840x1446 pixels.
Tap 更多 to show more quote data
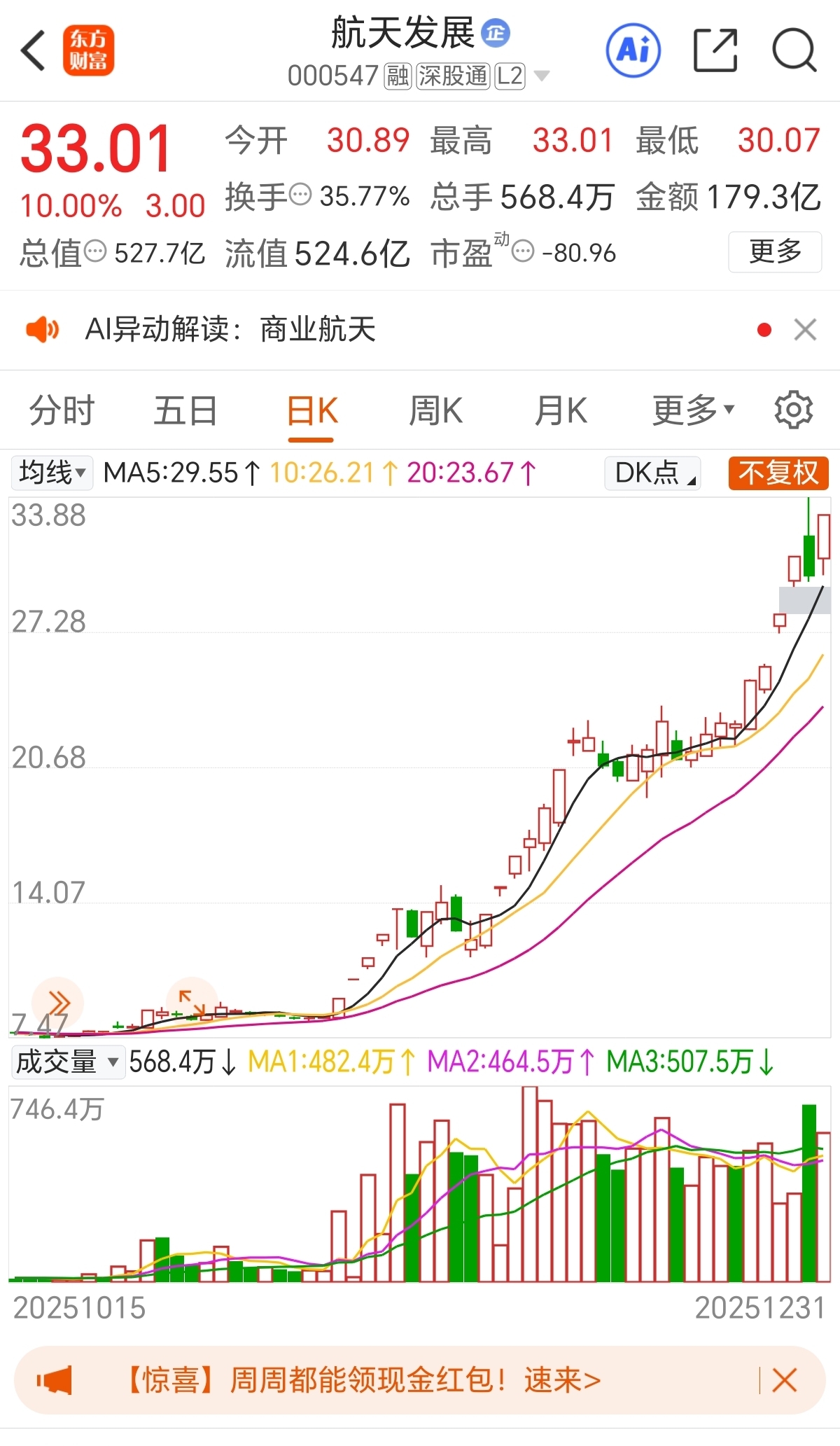point(774,251)
